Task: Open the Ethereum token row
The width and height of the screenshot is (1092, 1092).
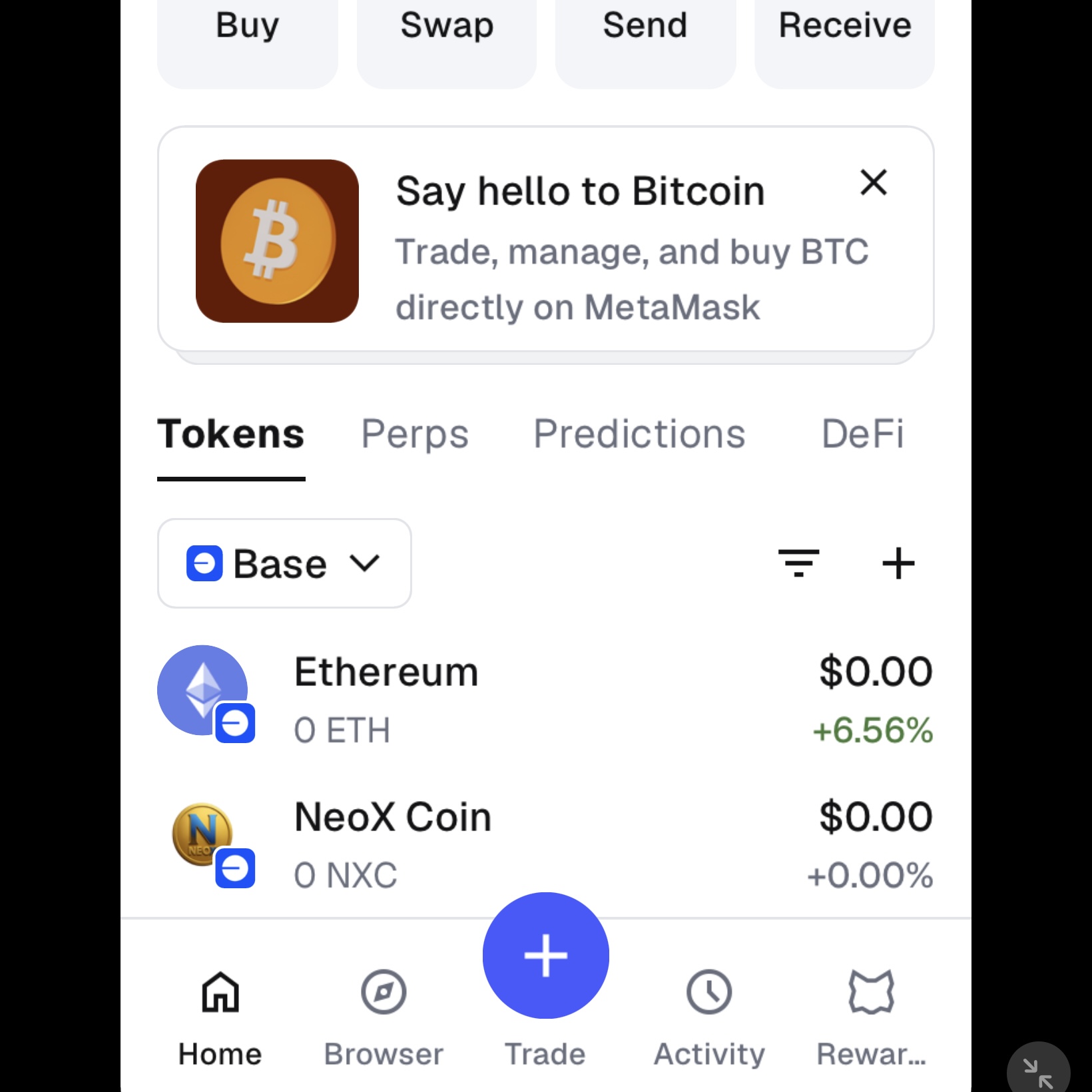Action: [x=546, y=699]
